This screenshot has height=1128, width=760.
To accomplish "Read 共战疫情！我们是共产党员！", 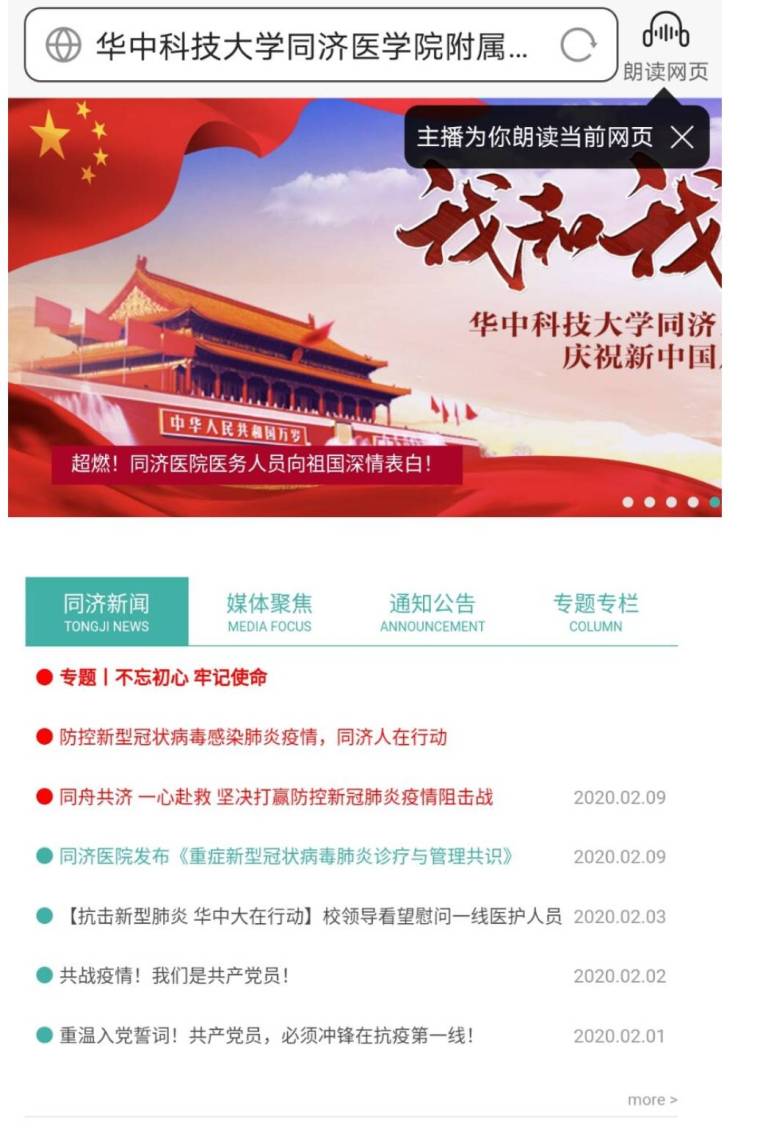I will 174,976.
